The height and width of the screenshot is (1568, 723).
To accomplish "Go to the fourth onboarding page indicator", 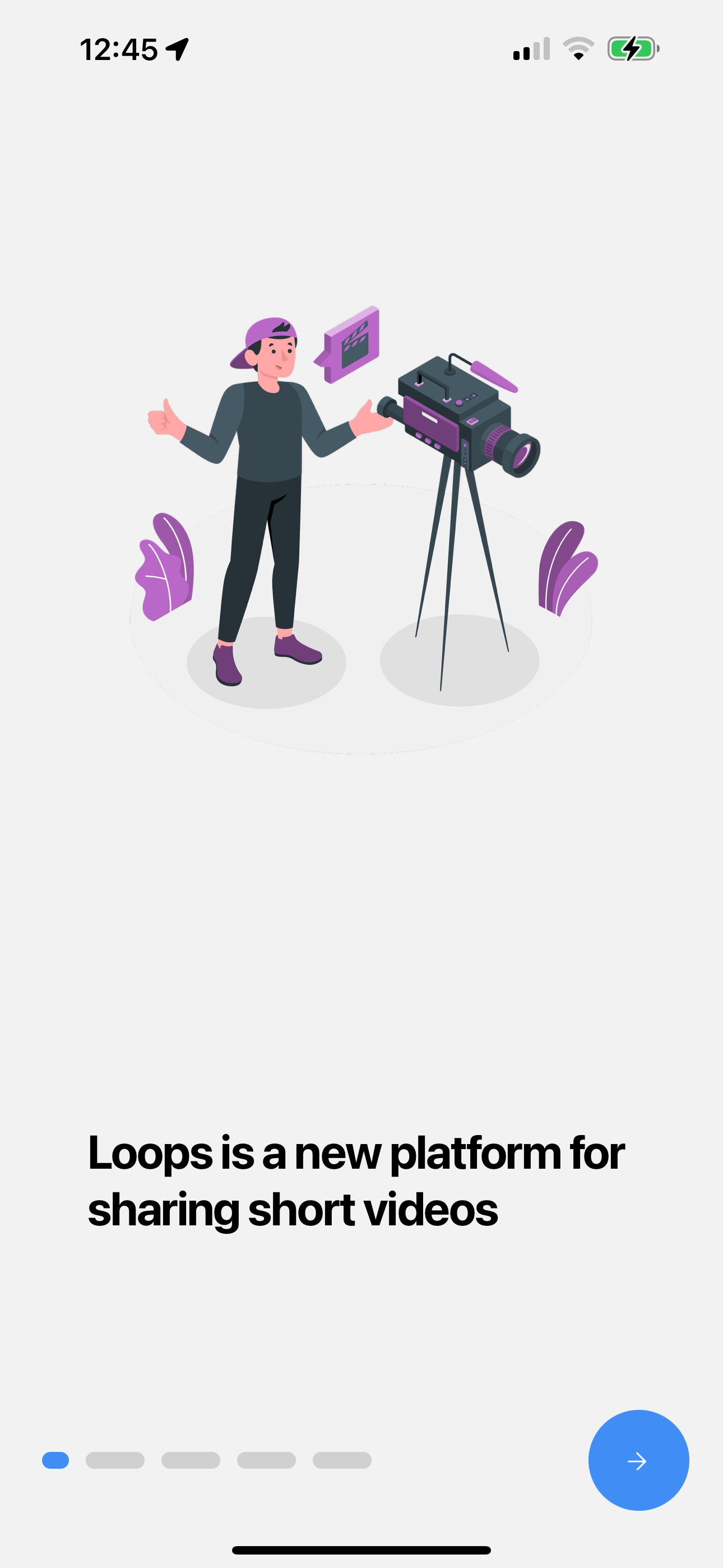I will click(266, 1460).
